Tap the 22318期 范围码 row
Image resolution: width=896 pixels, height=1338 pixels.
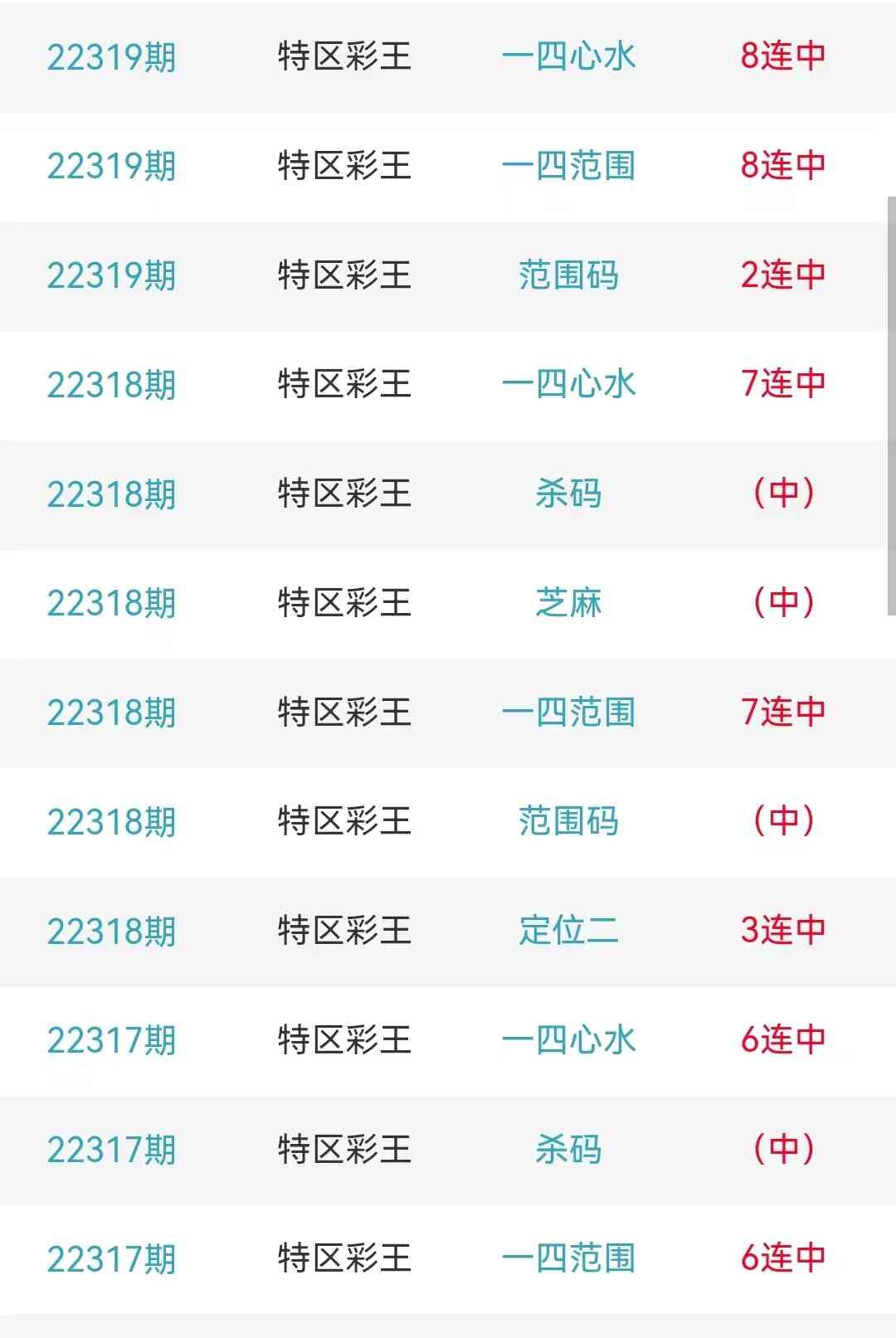568,821
